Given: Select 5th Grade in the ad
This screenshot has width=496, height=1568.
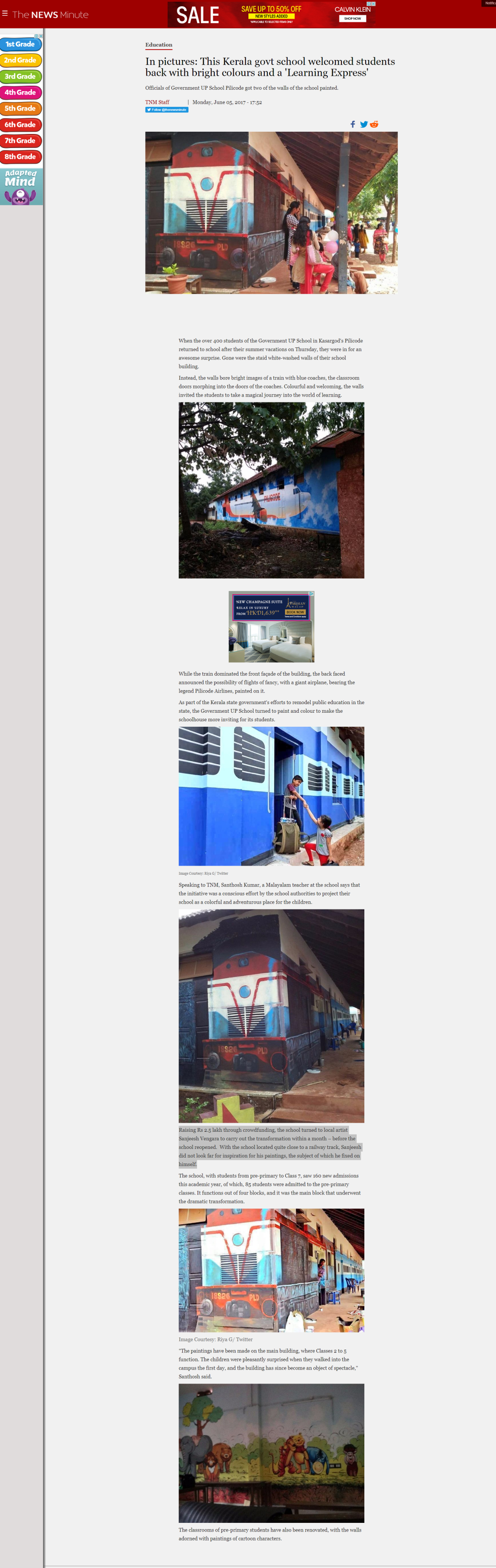Looking at the screenshot, I should click(x=21, y=108).
